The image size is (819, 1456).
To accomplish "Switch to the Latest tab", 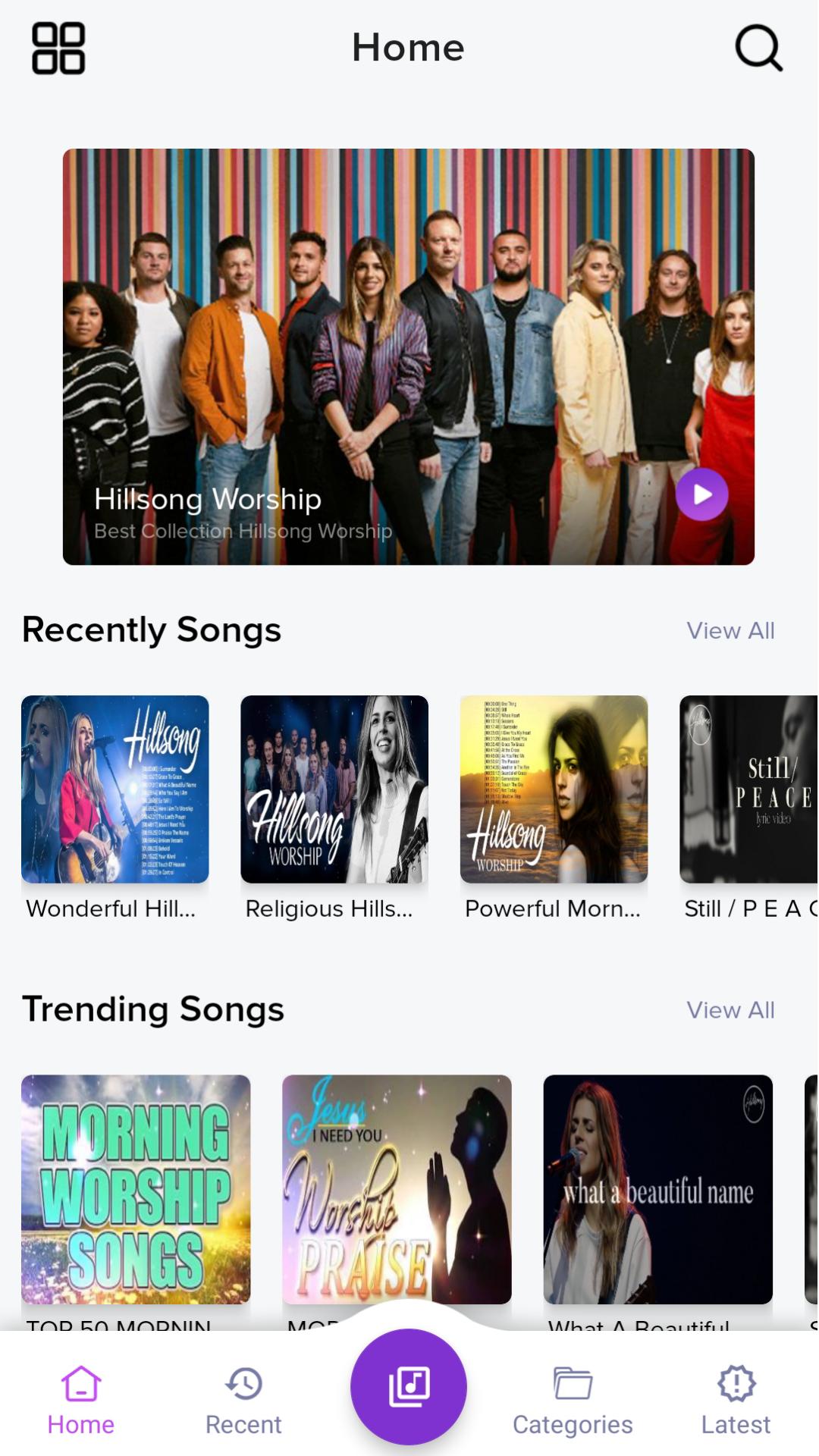I will click(736, 1400).
